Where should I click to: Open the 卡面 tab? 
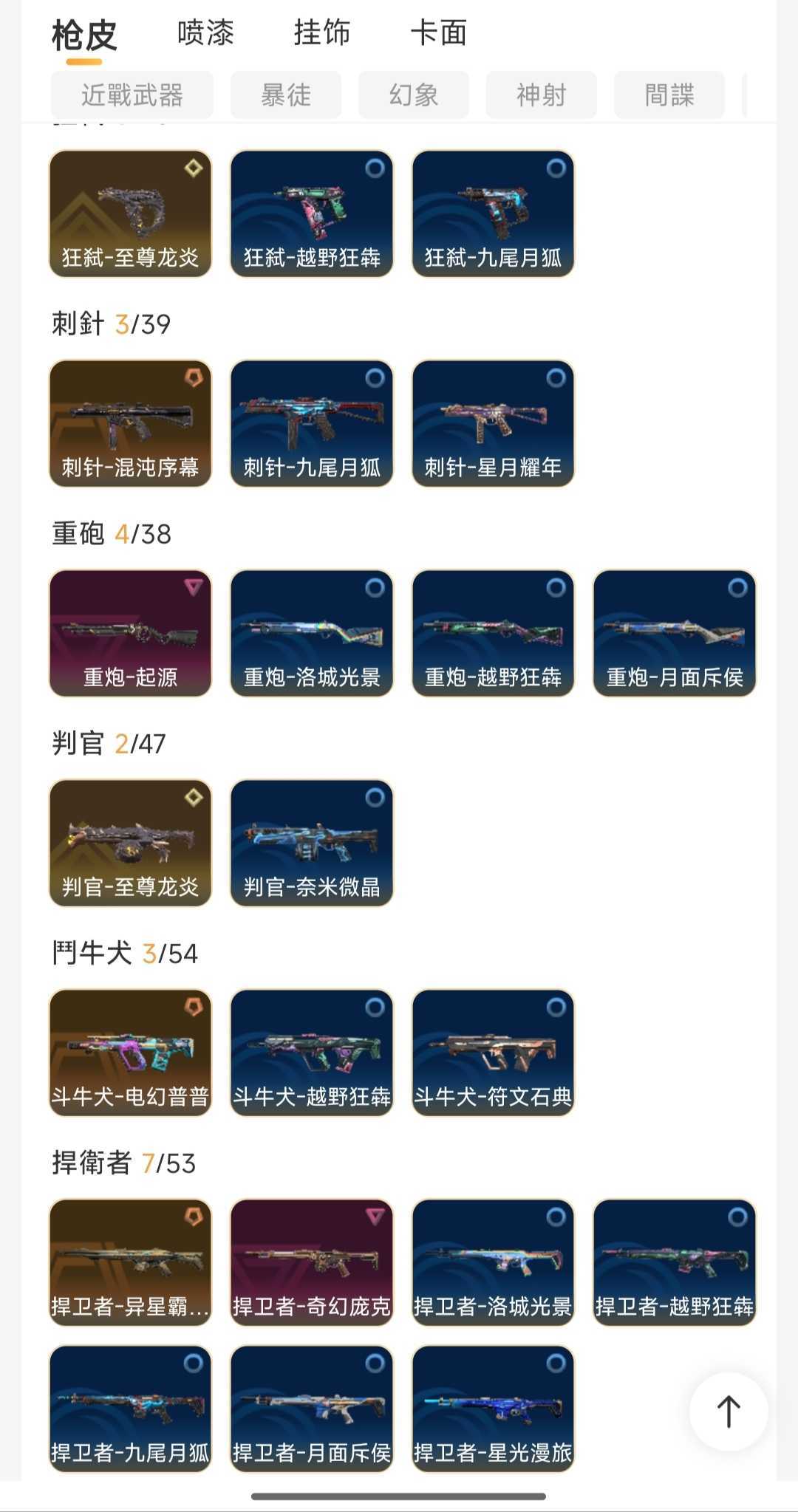point(438,33)
